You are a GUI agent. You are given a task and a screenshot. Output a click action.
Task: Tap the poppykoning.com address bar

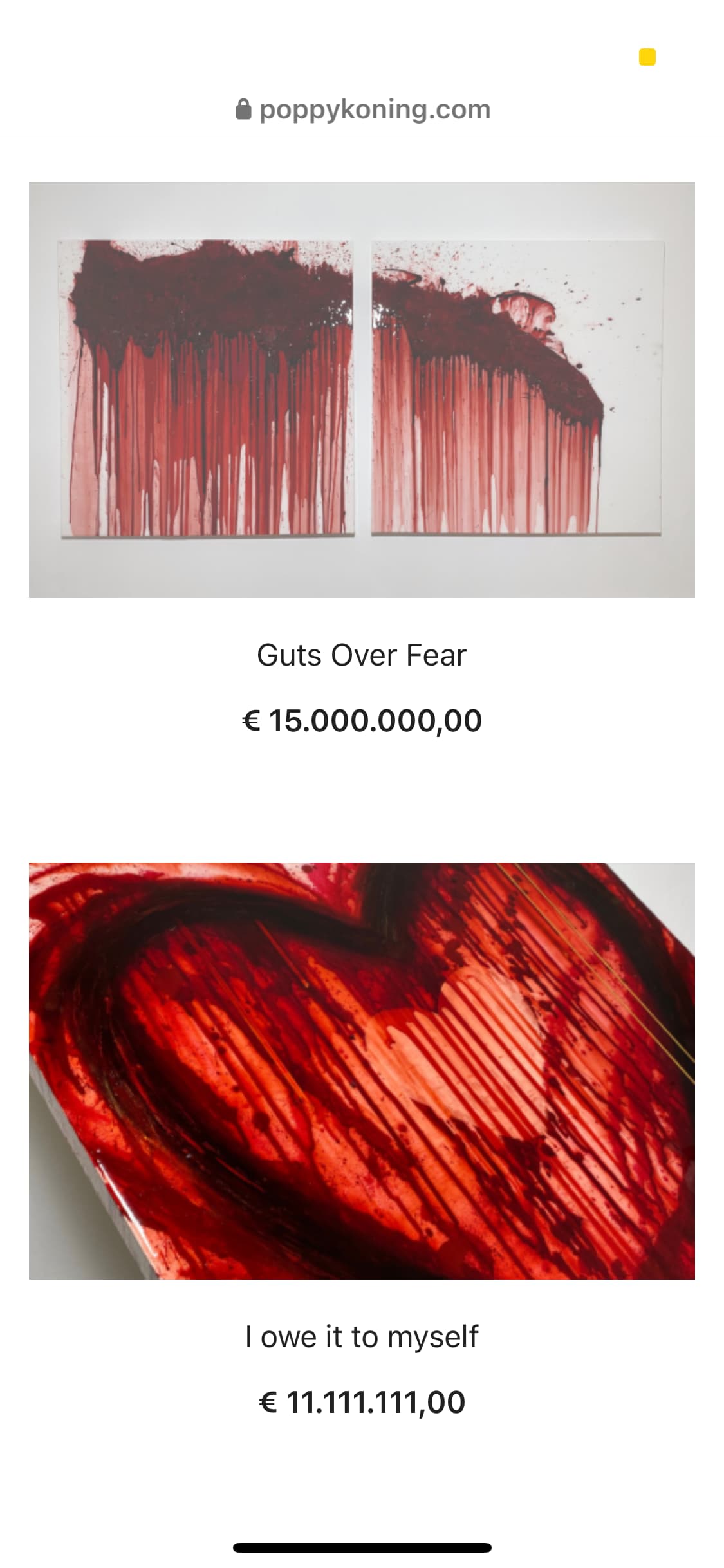coord(362,109)
